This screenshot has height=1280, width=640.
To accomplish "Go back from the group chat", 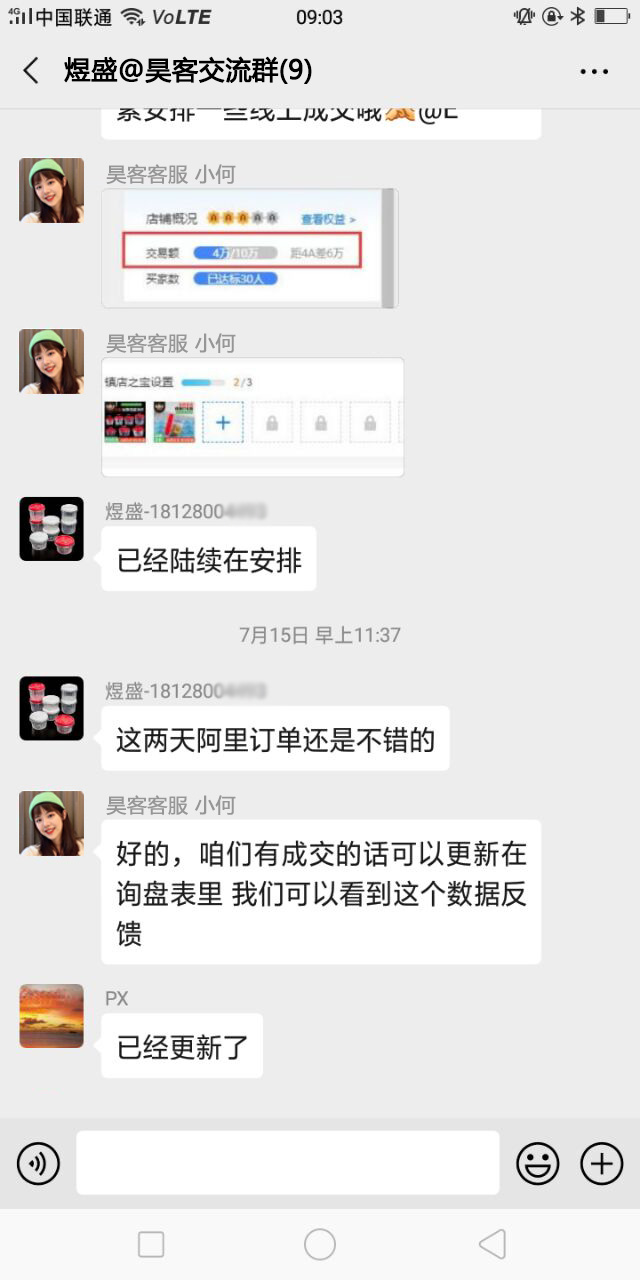I will [31, 71].
